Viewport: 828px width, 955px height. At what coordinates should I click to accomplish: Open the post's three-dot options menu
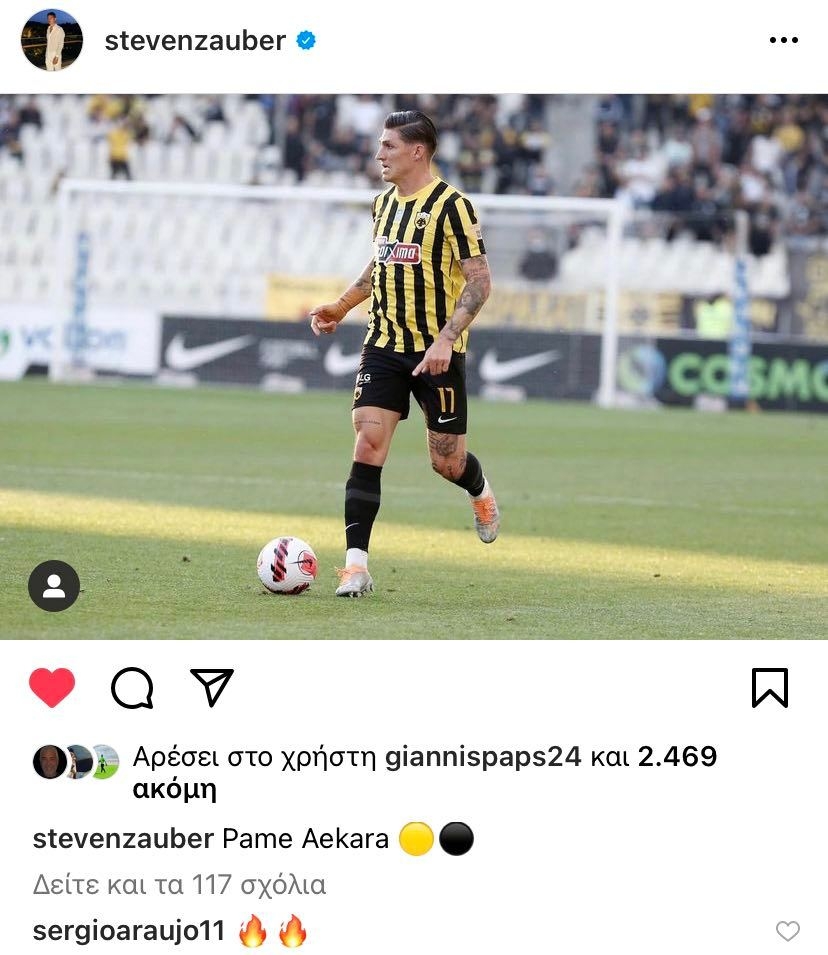tap(784, 41)
